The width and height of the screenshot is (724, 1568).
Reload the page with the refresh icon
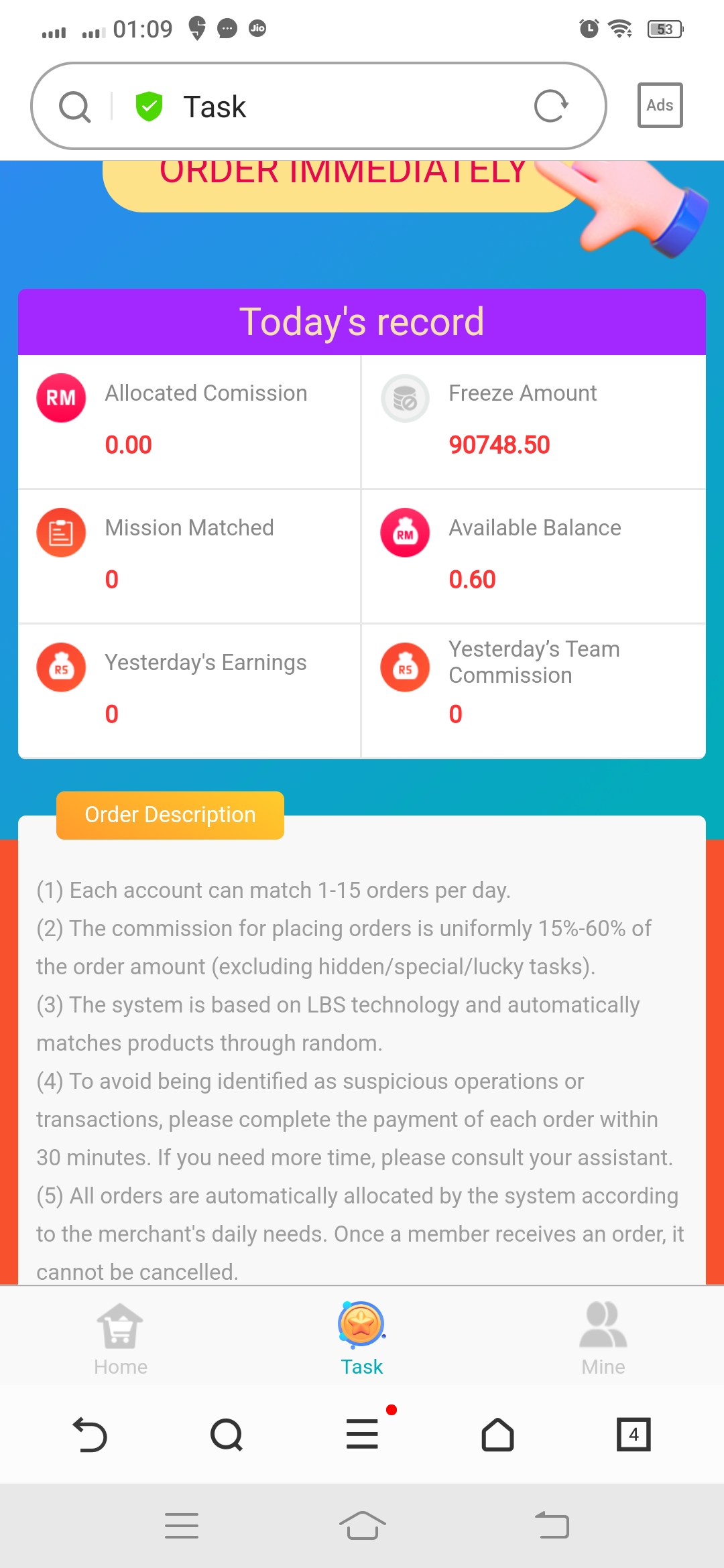(x=551, y=106)
